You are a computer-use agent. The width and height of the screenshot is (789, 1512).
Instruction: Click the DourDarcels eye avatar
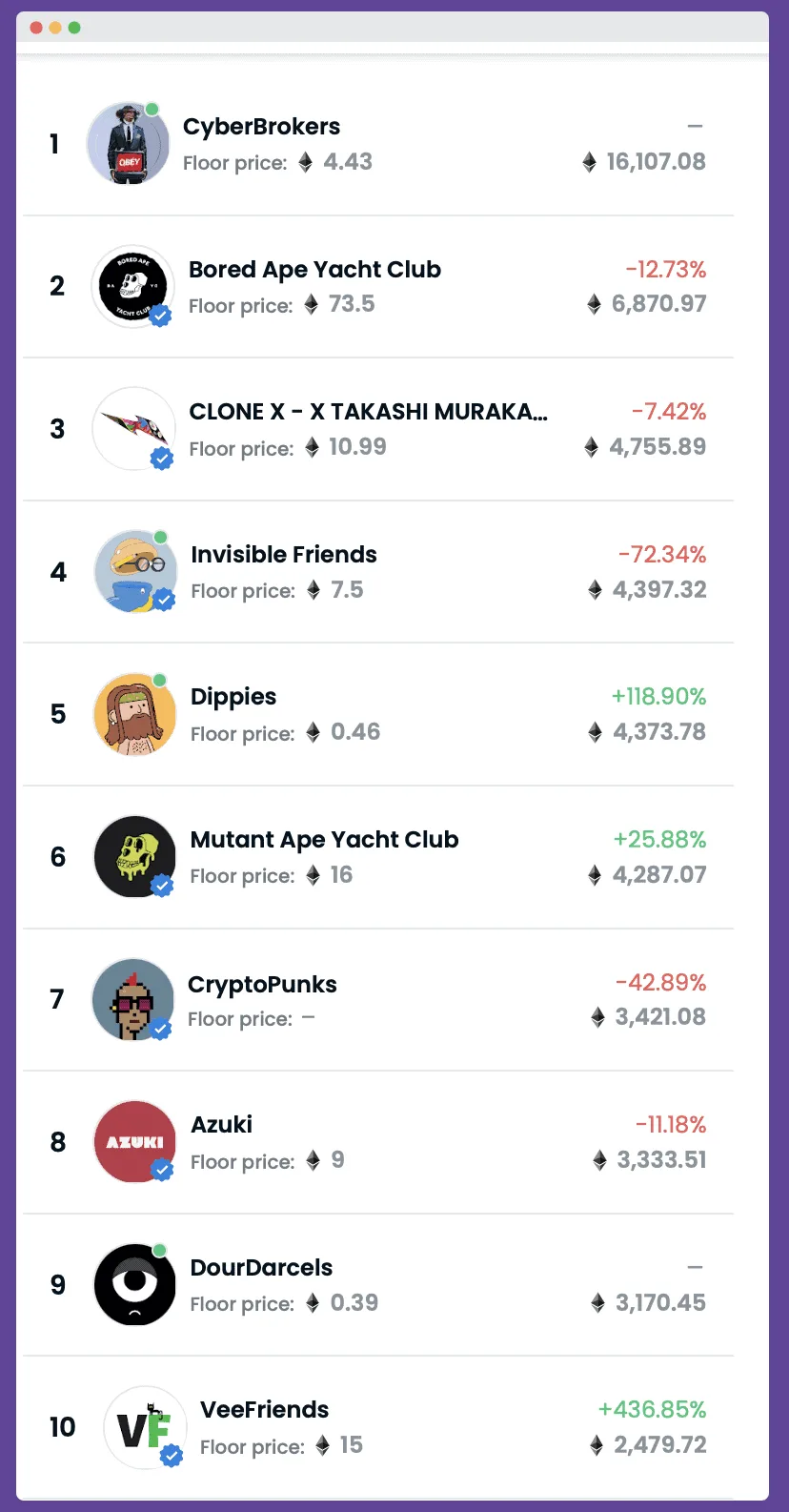coord(134,1284)
